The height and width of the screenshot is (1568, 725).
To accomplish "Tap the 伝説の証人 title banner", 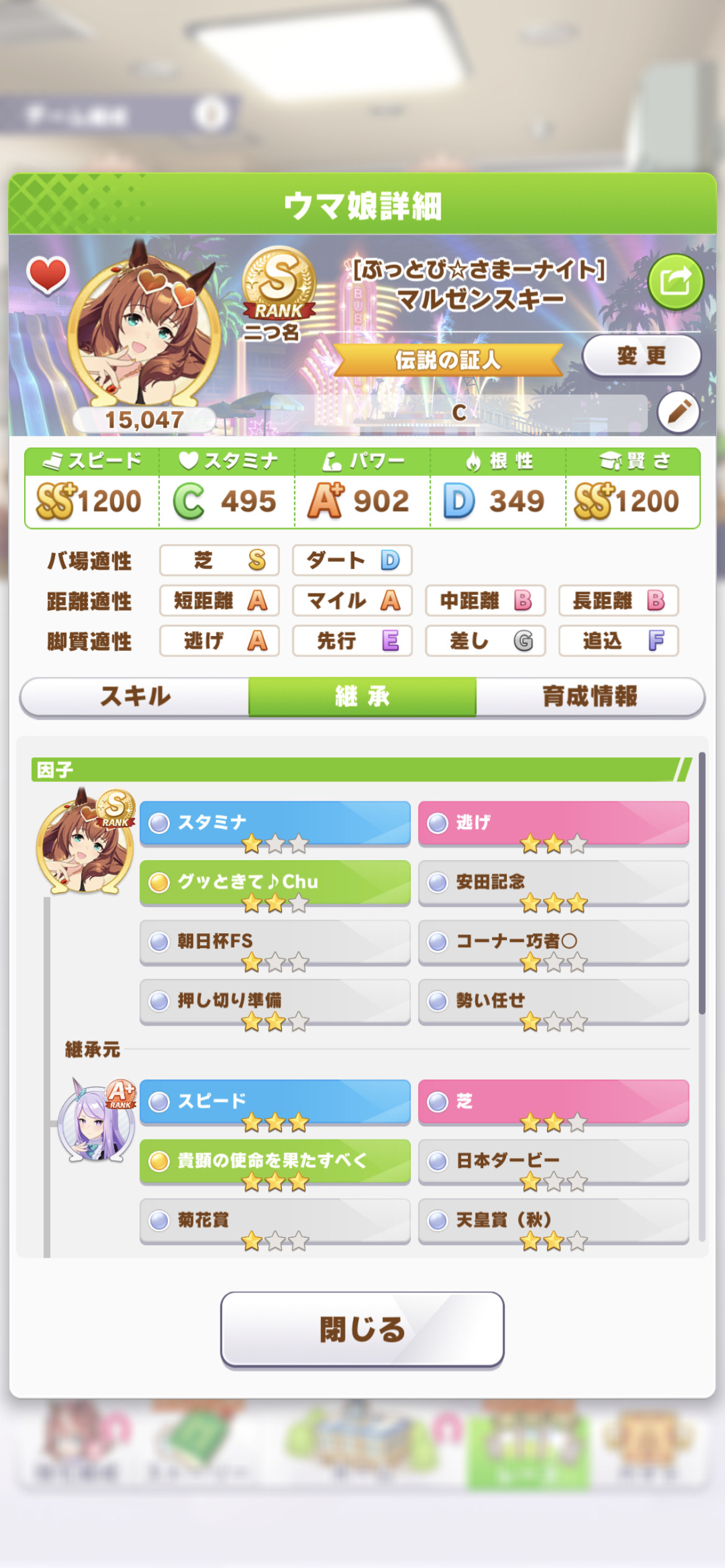I will [x=448, y=360].
